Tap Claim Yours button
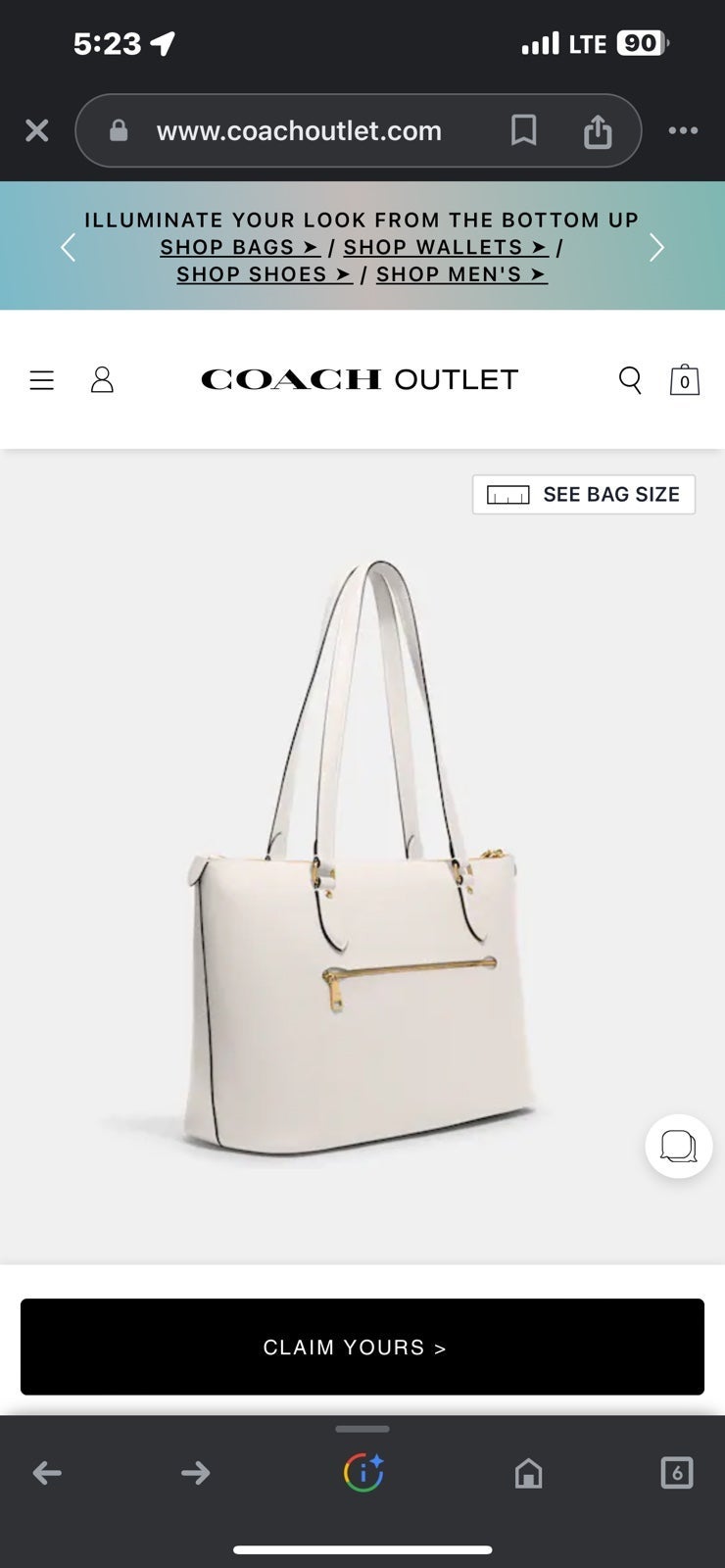 pyautogui.click(x=362, y=1347)
